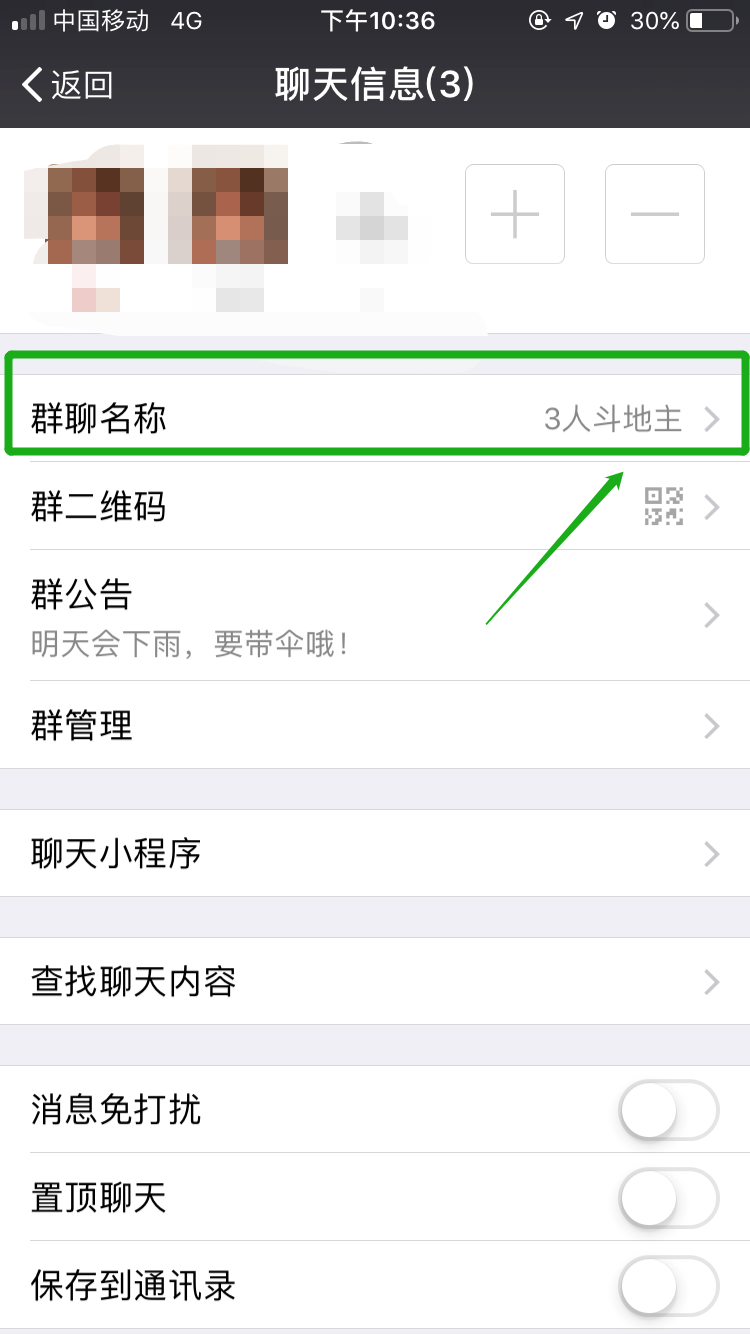Enable 保存到通讯录 (save to contacts)

coord(667,1287)
